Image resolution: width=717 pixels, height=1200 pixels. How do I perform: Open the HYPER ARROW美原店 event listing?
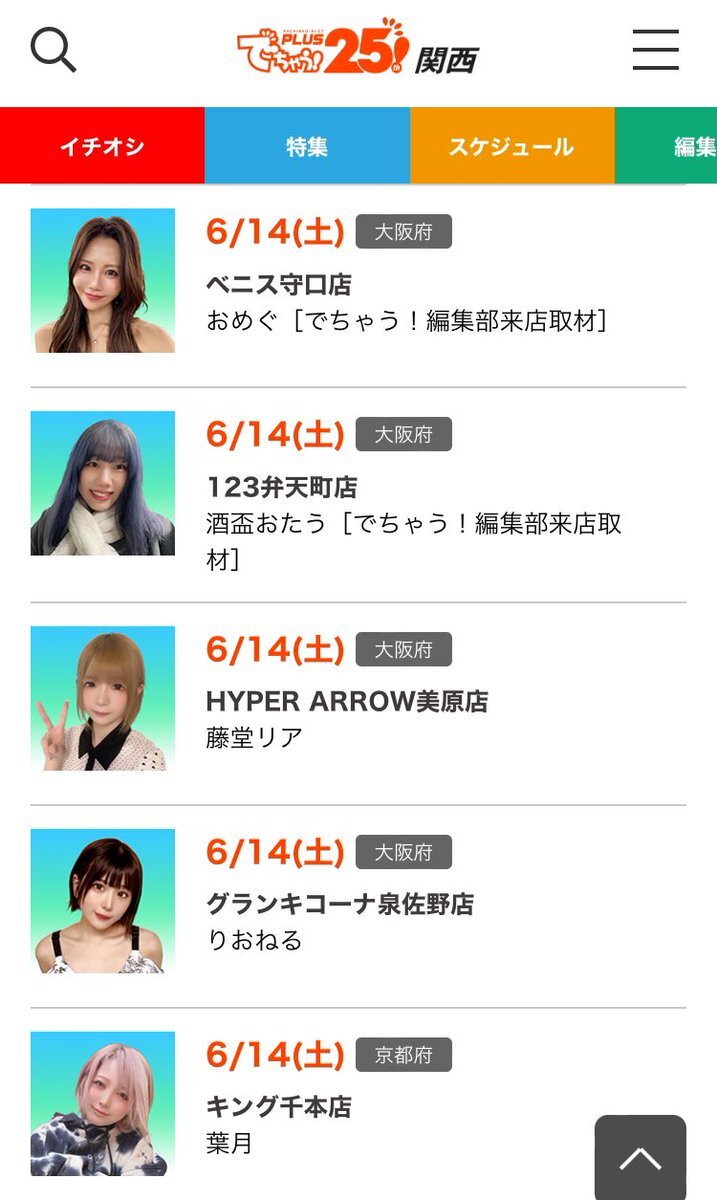(347, 701)
